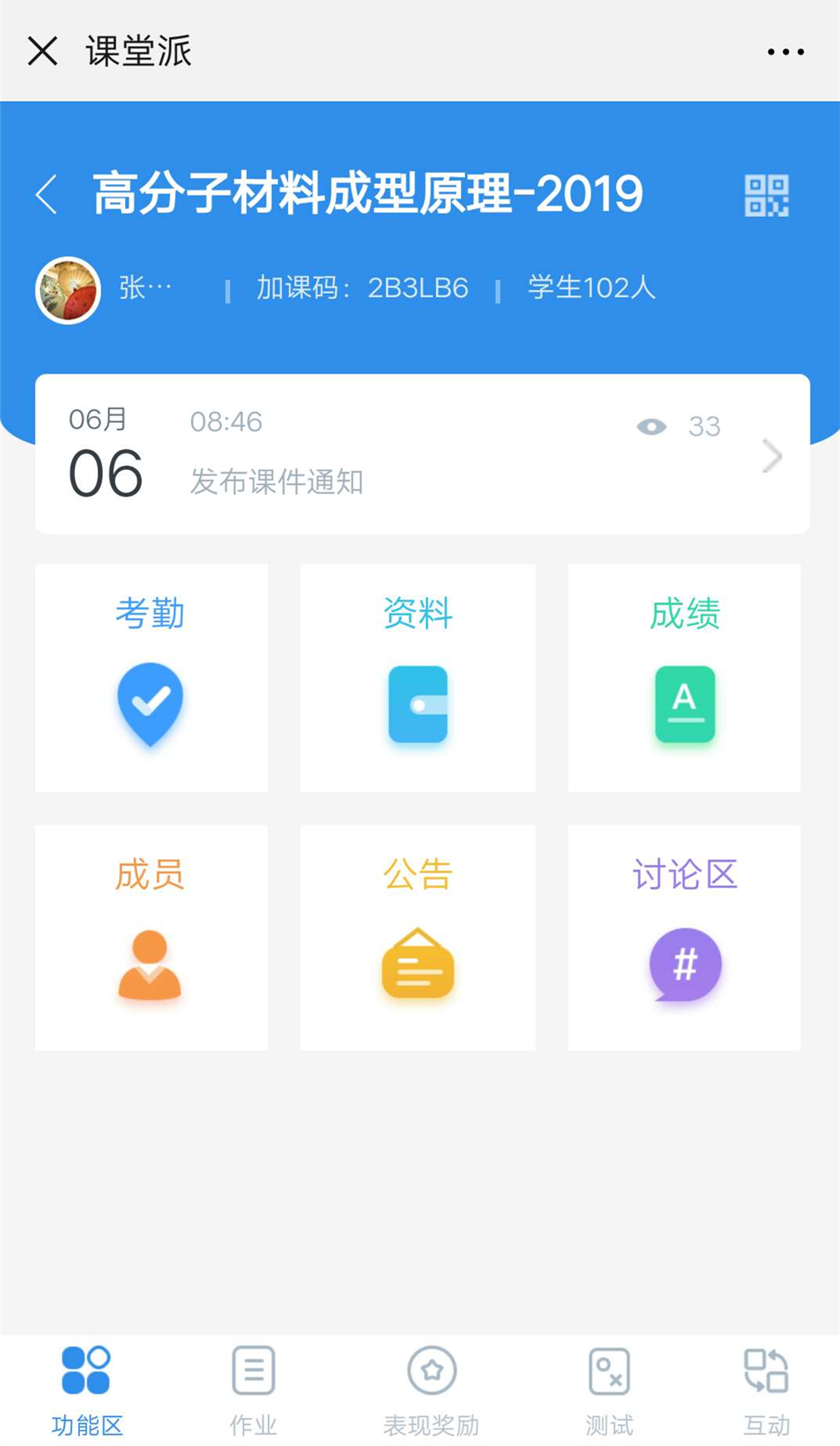The image size is (840, 1446).
Task: Enter the 讨论区 discussion area
Action: click(684, 938)
